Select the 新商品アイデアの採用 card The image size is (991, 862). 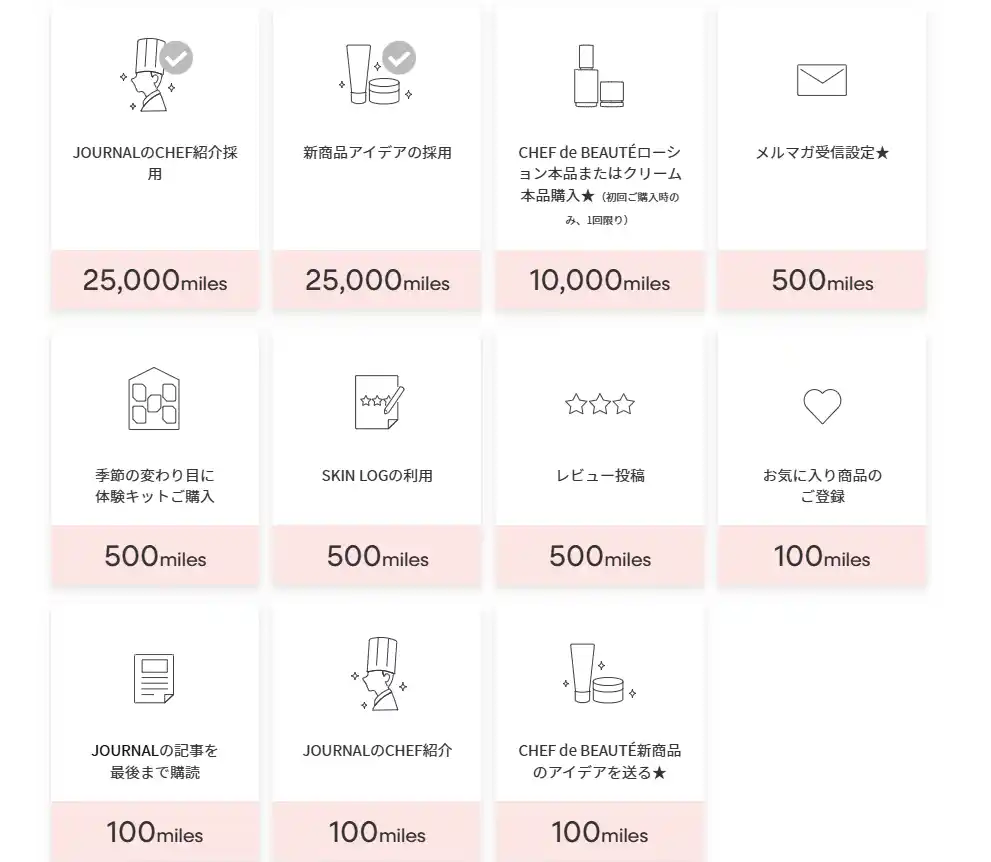(377, 160)
